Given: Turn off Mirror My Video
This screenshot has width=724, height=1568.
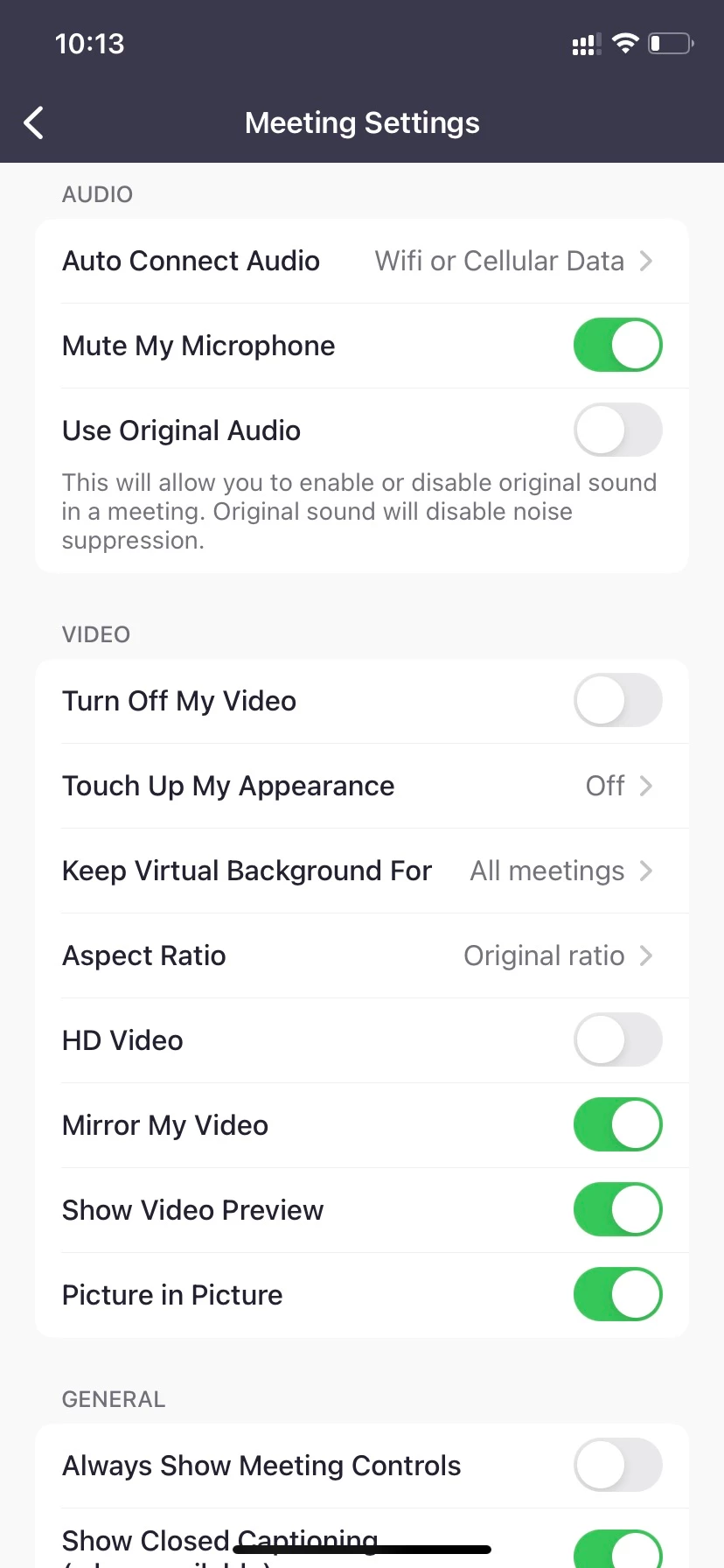Looking at the screenshot, I should tap(617, 1125).
